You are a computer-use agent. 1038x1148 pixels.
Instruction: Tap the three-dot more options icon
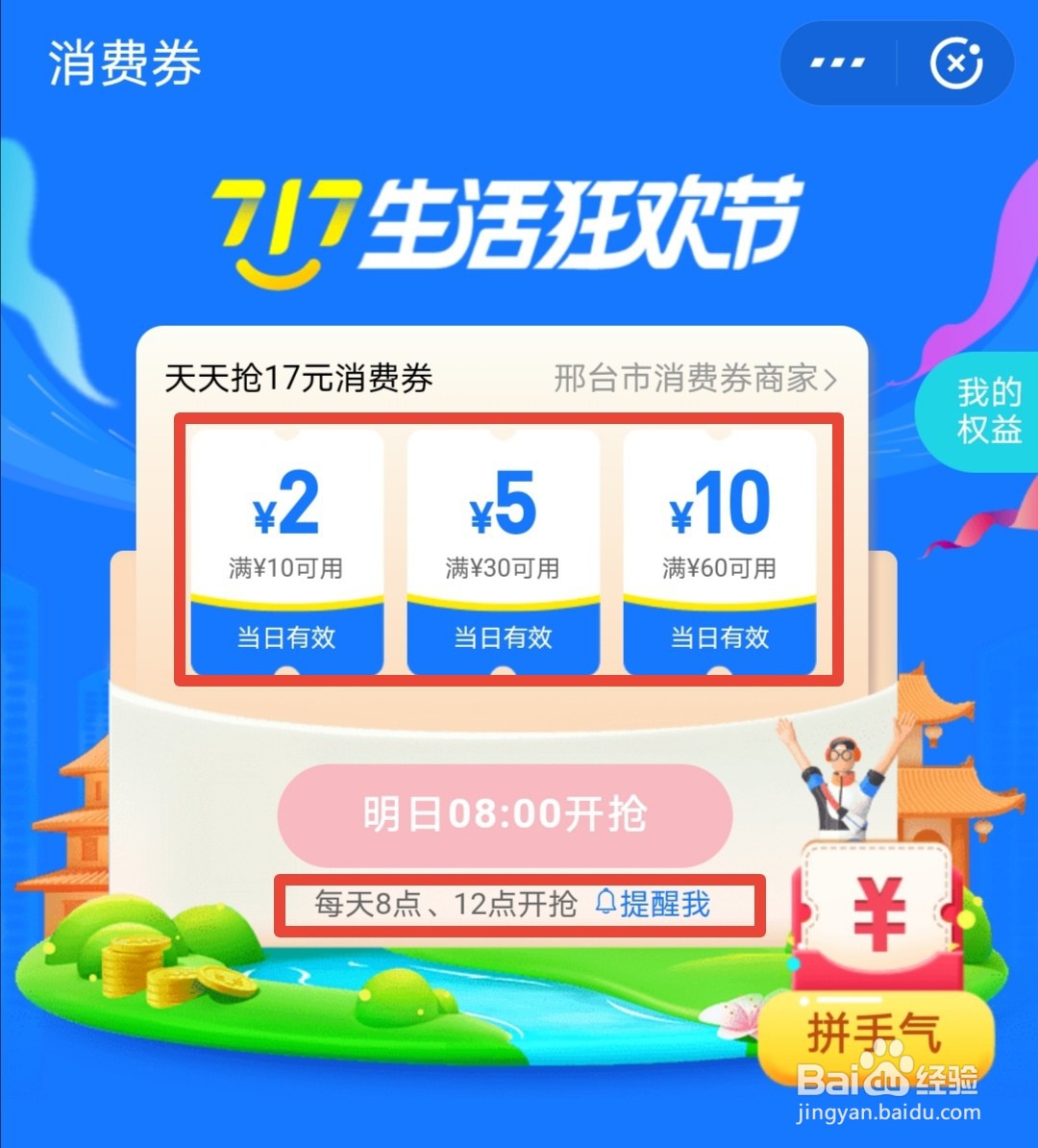[837, 61]
